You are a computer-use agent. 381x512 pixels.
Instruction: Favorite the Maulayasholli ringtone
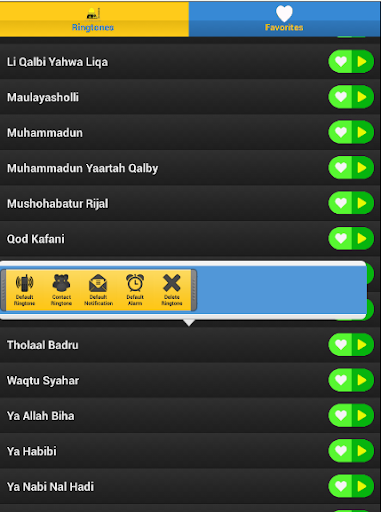340,97
